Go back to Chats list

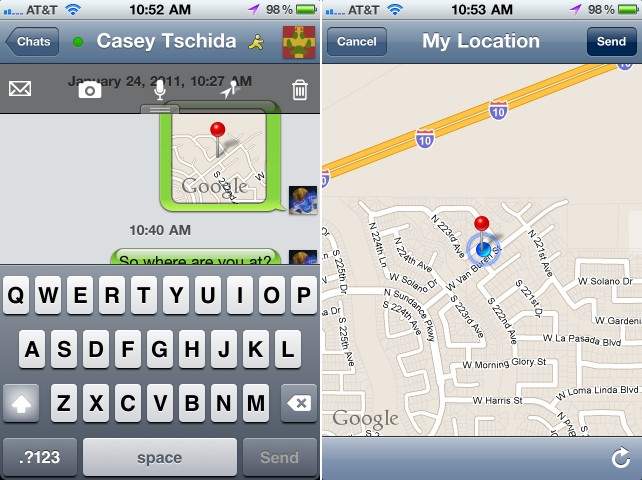click(x=32, y=42)
